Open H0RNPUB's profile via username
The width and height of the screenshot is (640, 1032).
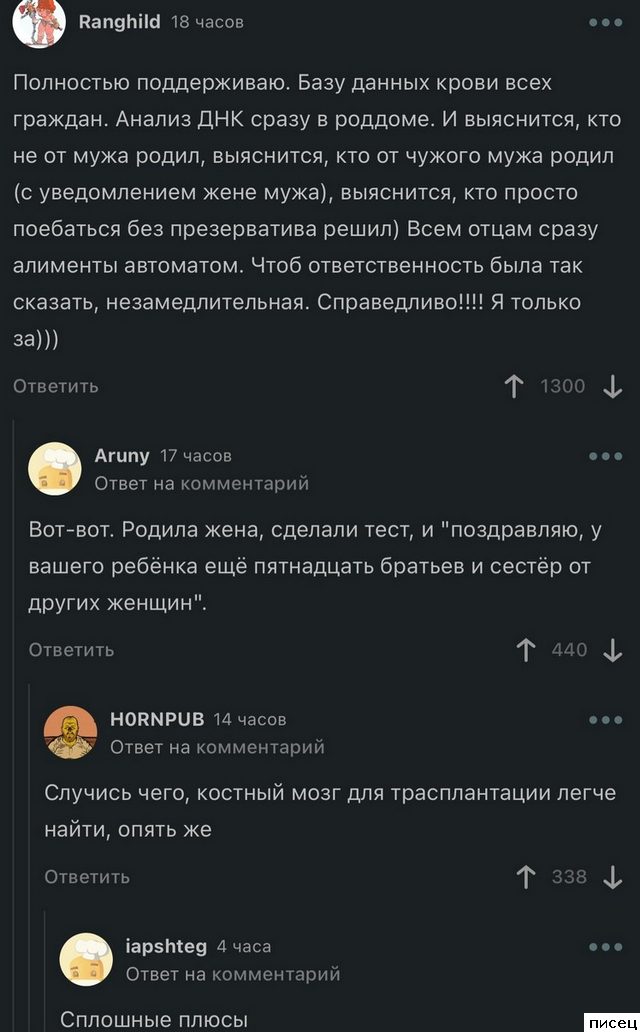click(x=156, y=719)
